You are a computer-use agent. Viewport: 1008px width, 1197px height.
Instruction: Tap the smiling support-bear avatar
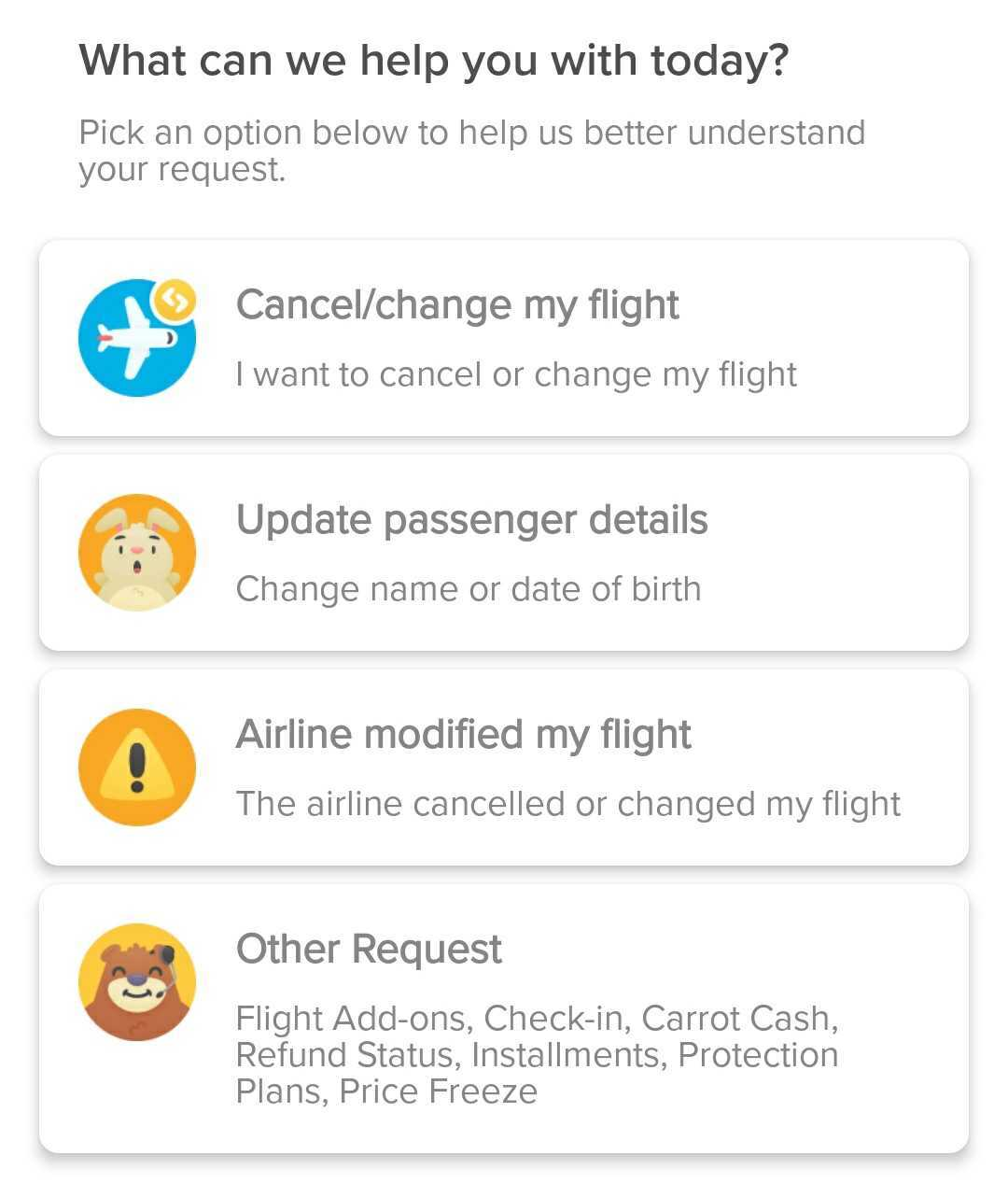tap(136, 980)
